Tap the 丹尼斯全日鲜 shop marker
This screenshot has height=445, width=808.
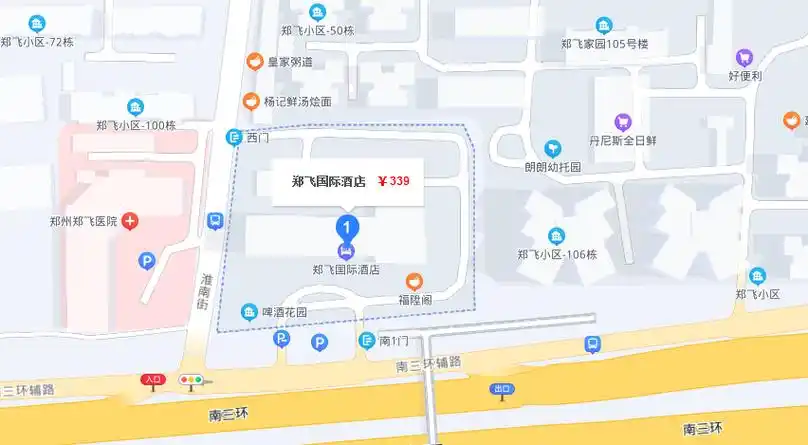623,122
